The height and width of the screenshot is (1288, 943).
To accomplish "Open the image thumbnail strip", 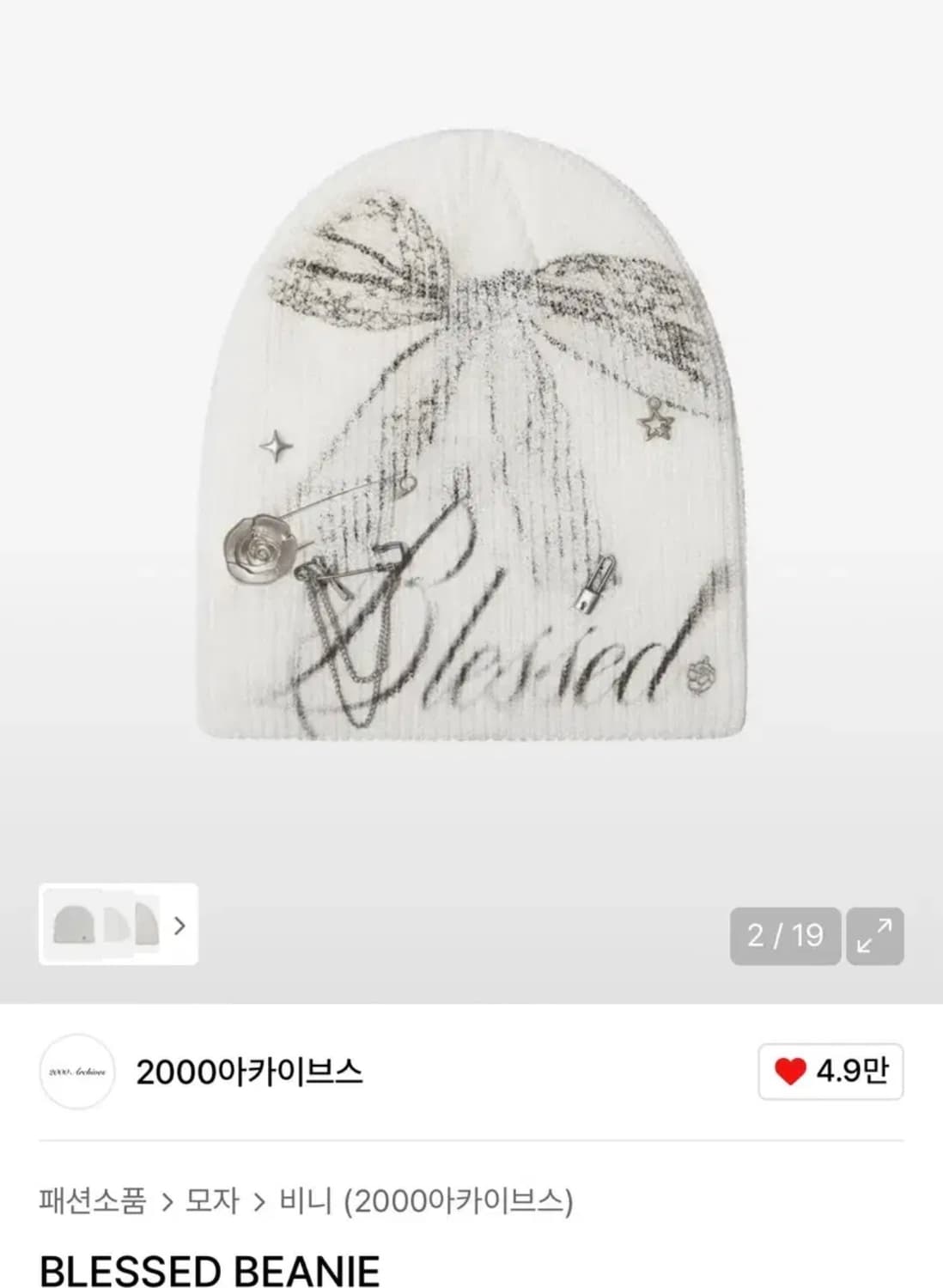I will [x=119, y=925].
